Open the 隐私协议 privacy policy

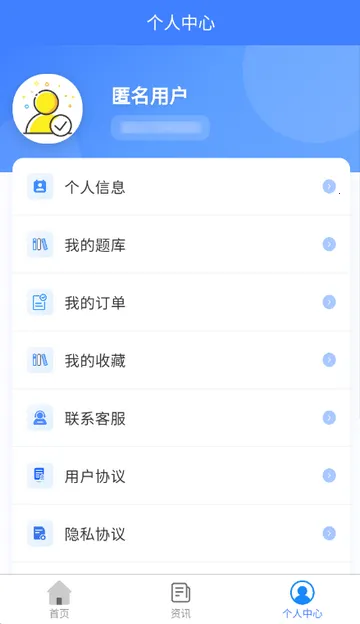(181, 533)
